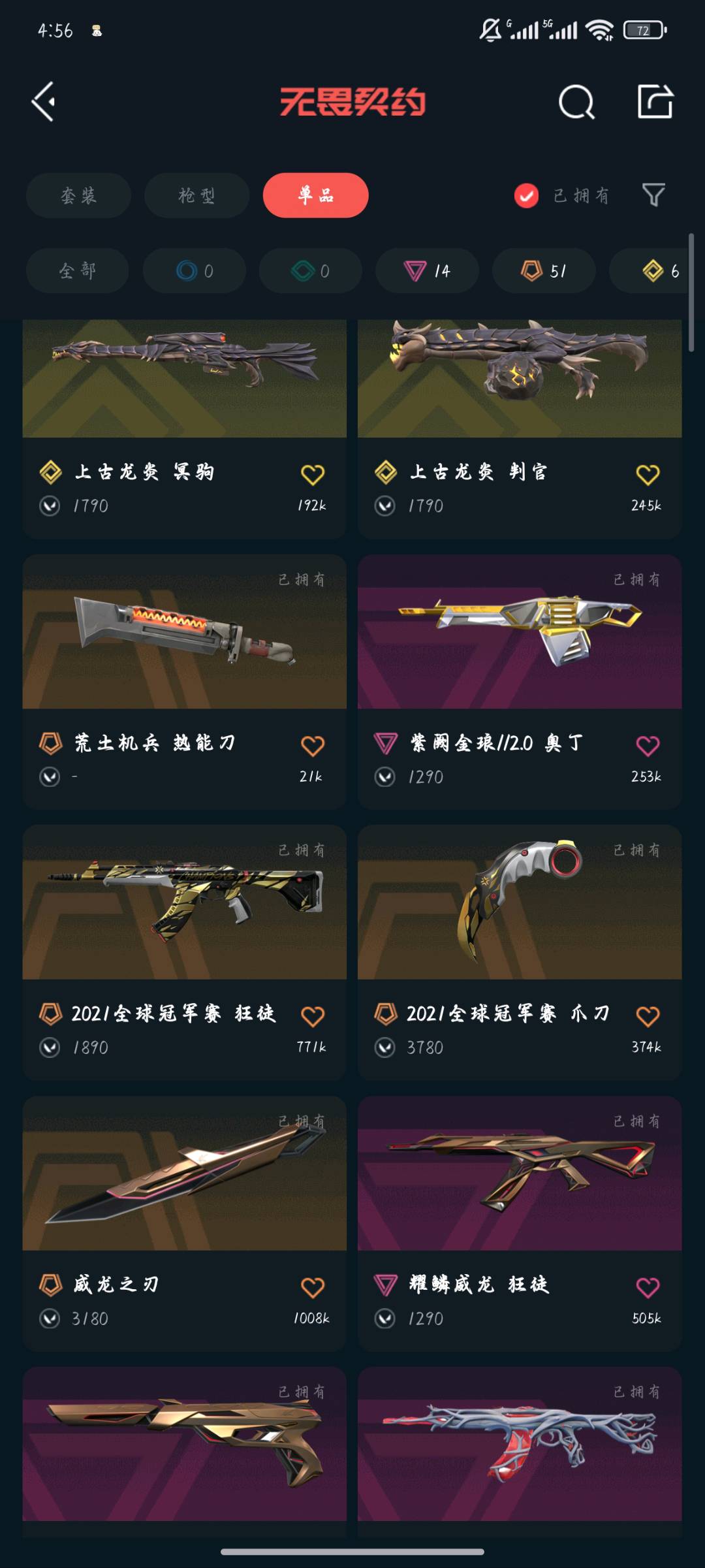Tap the share icon in the header
The image size is (705, 1568).
(x=655, y=101)
